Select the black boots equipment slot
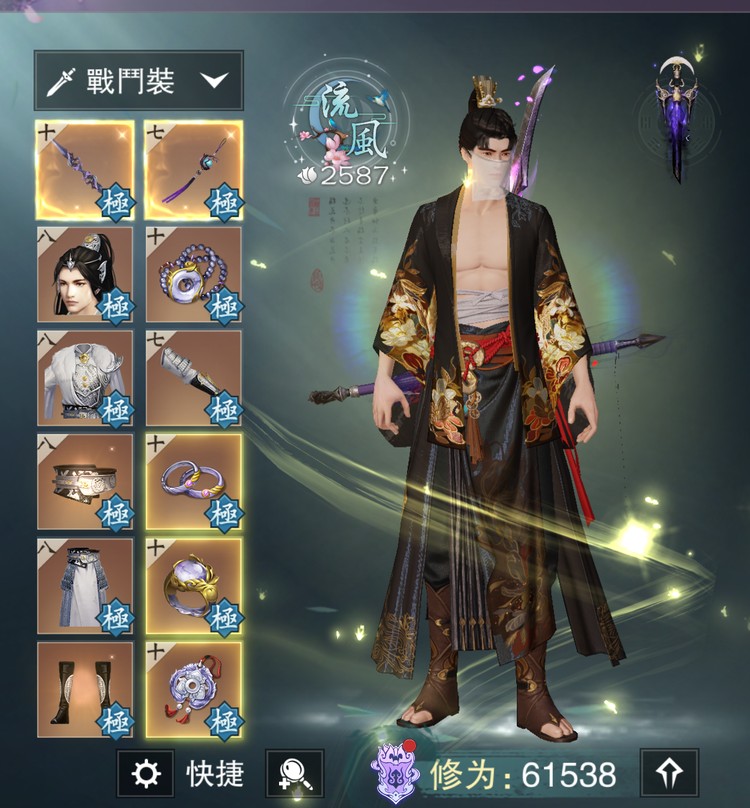Screen dimensions: 750x808 click(x=85, y=690)
